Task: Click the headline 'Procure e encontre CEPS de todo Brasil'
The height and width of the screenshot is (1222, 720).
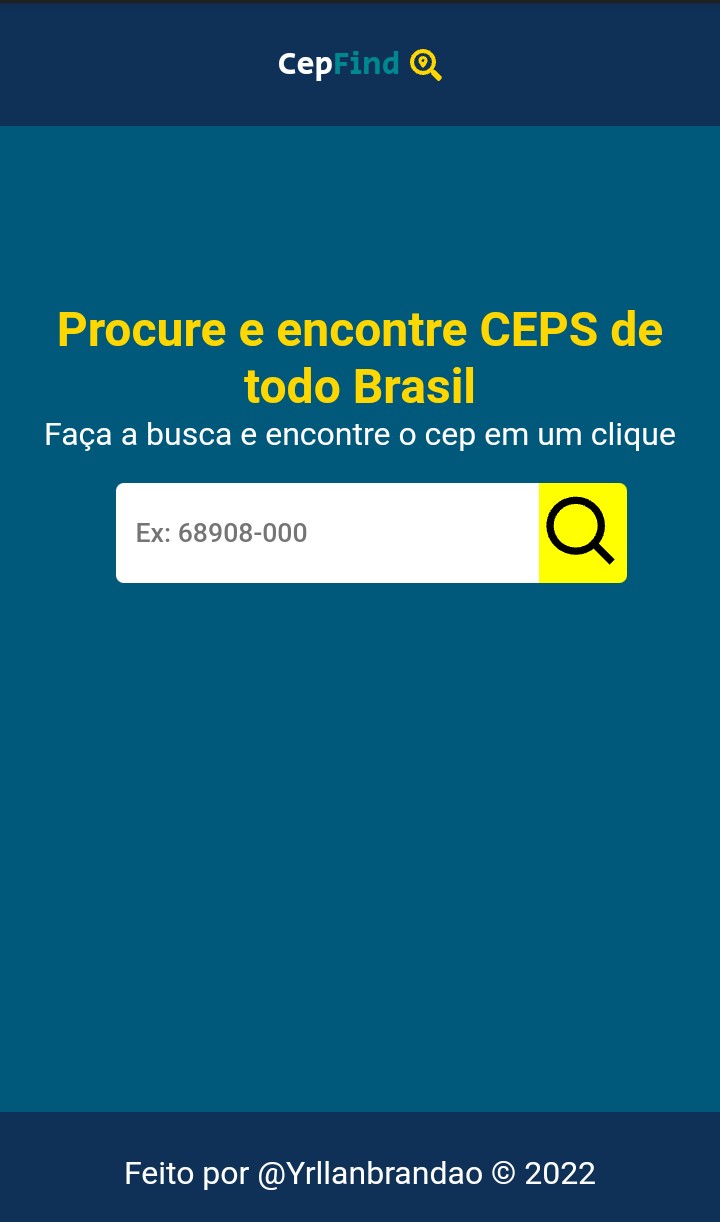Action: coord(360,357)
